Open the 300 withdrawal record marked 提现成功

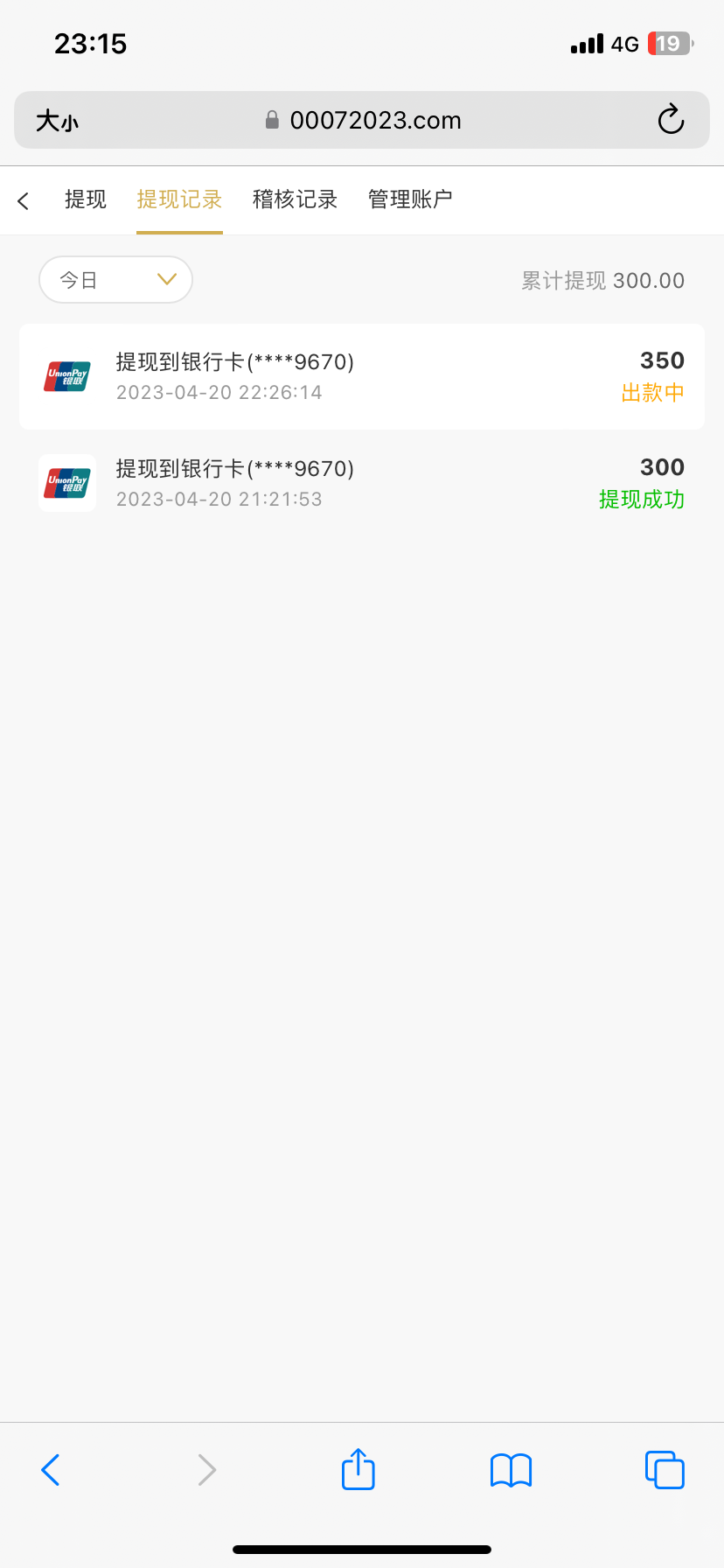click(362, 483)
